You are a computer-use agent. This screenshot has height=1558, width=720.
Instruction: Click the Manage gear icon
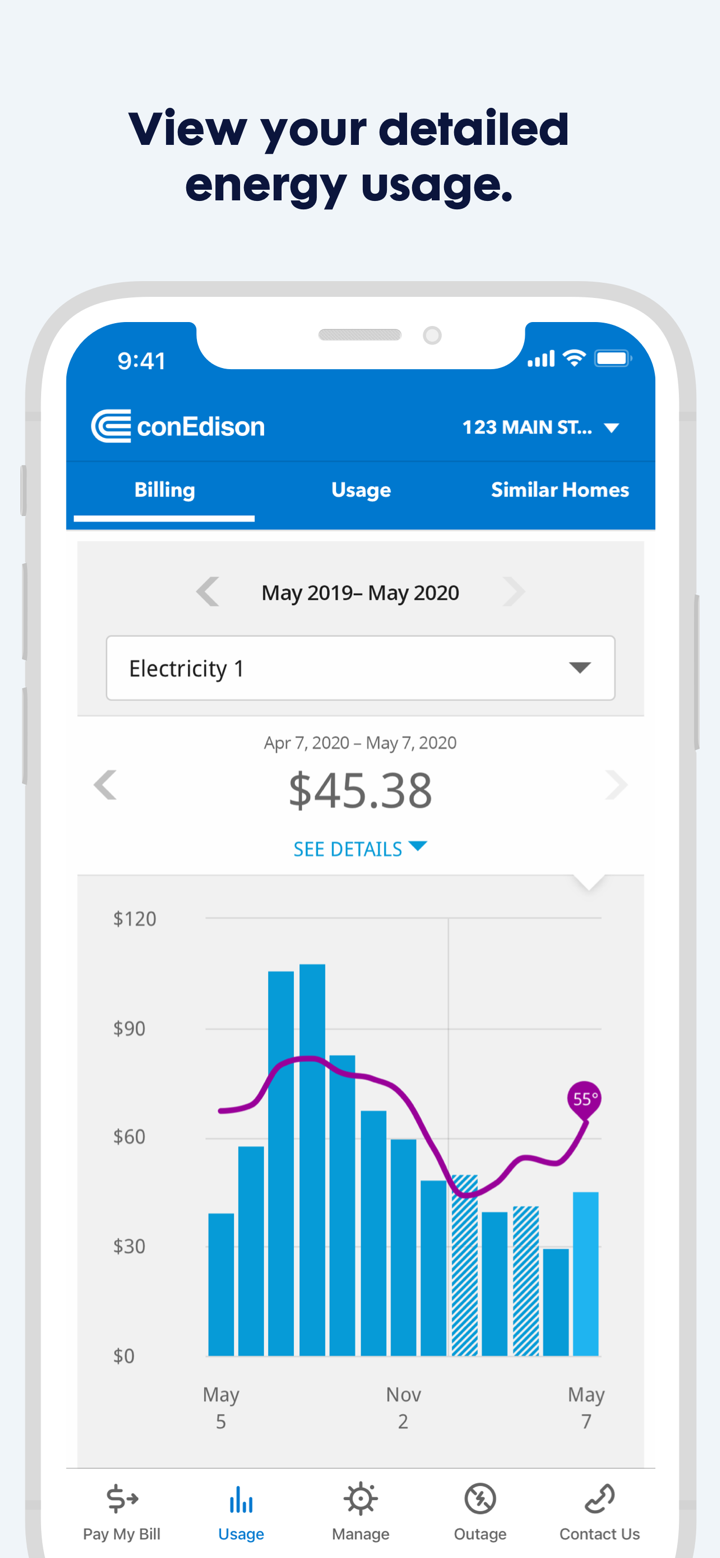pos(360,1500)
